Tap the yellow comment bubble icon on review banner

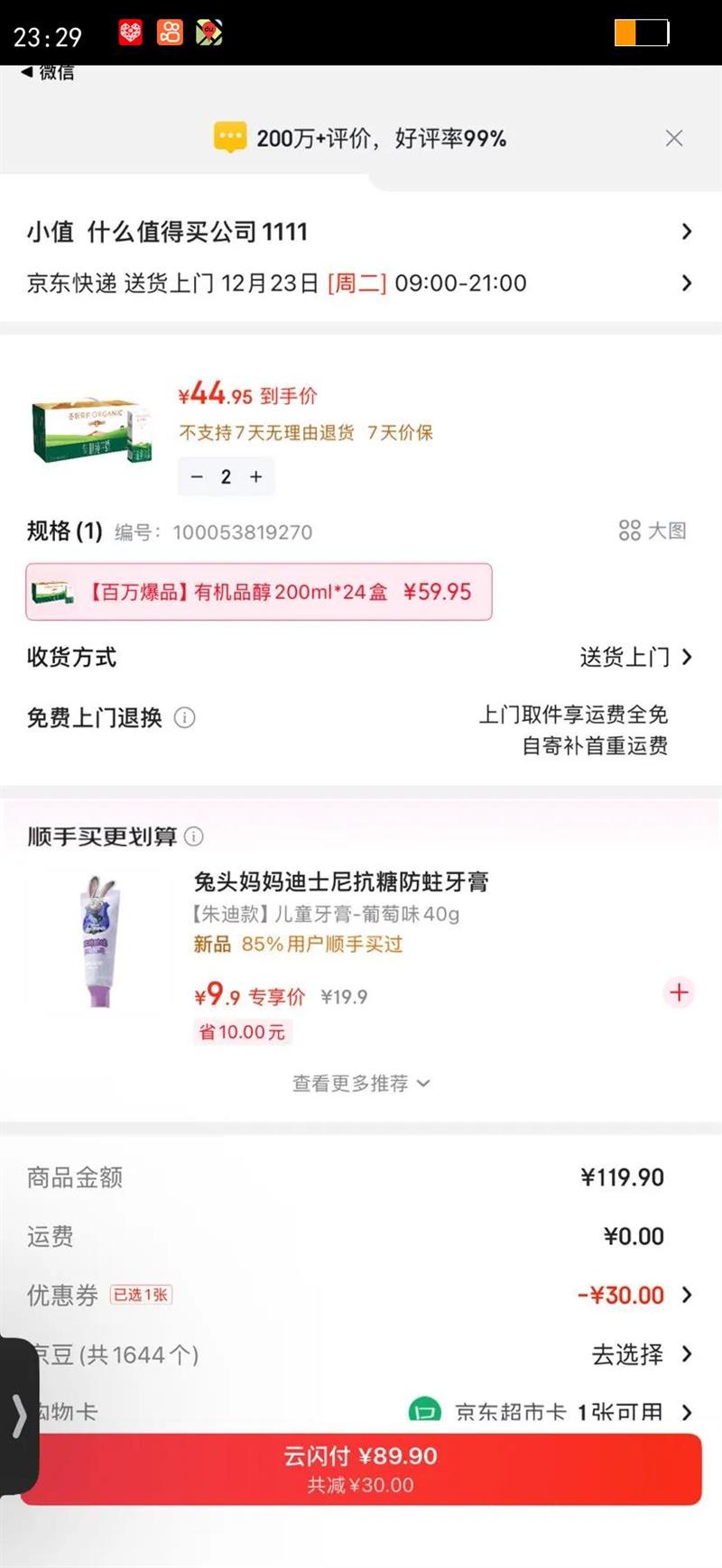pos(228,137)
